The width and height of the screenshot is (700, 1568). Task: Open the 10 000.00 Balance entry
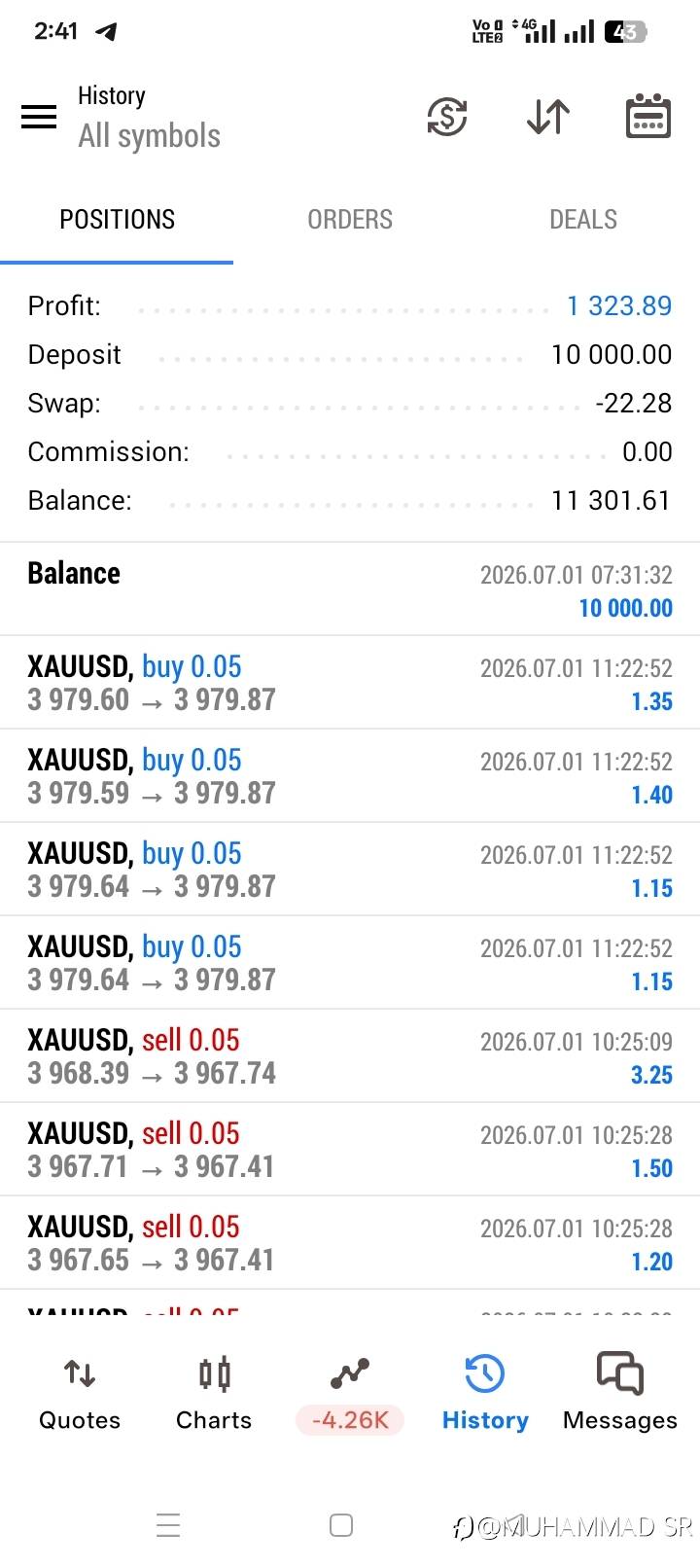click(x=350, y=589)
